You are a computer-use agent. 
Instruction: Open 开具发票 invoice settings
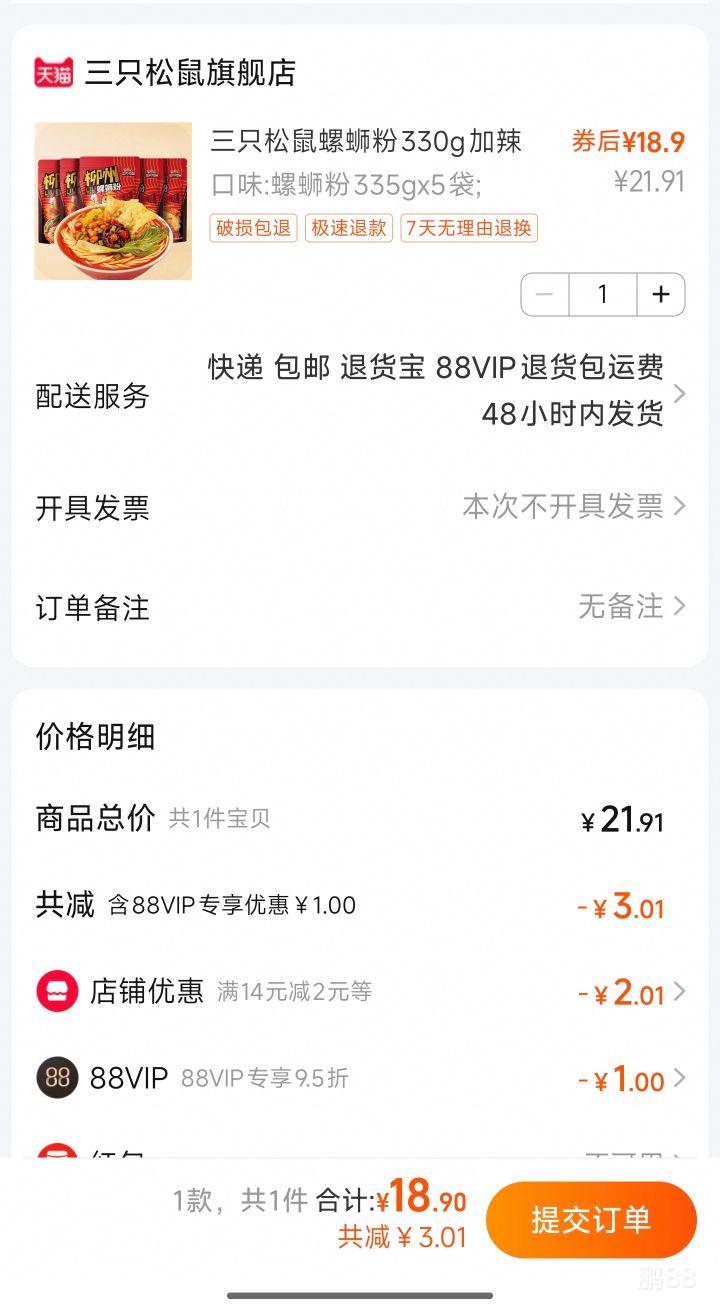tap(360, 507)
